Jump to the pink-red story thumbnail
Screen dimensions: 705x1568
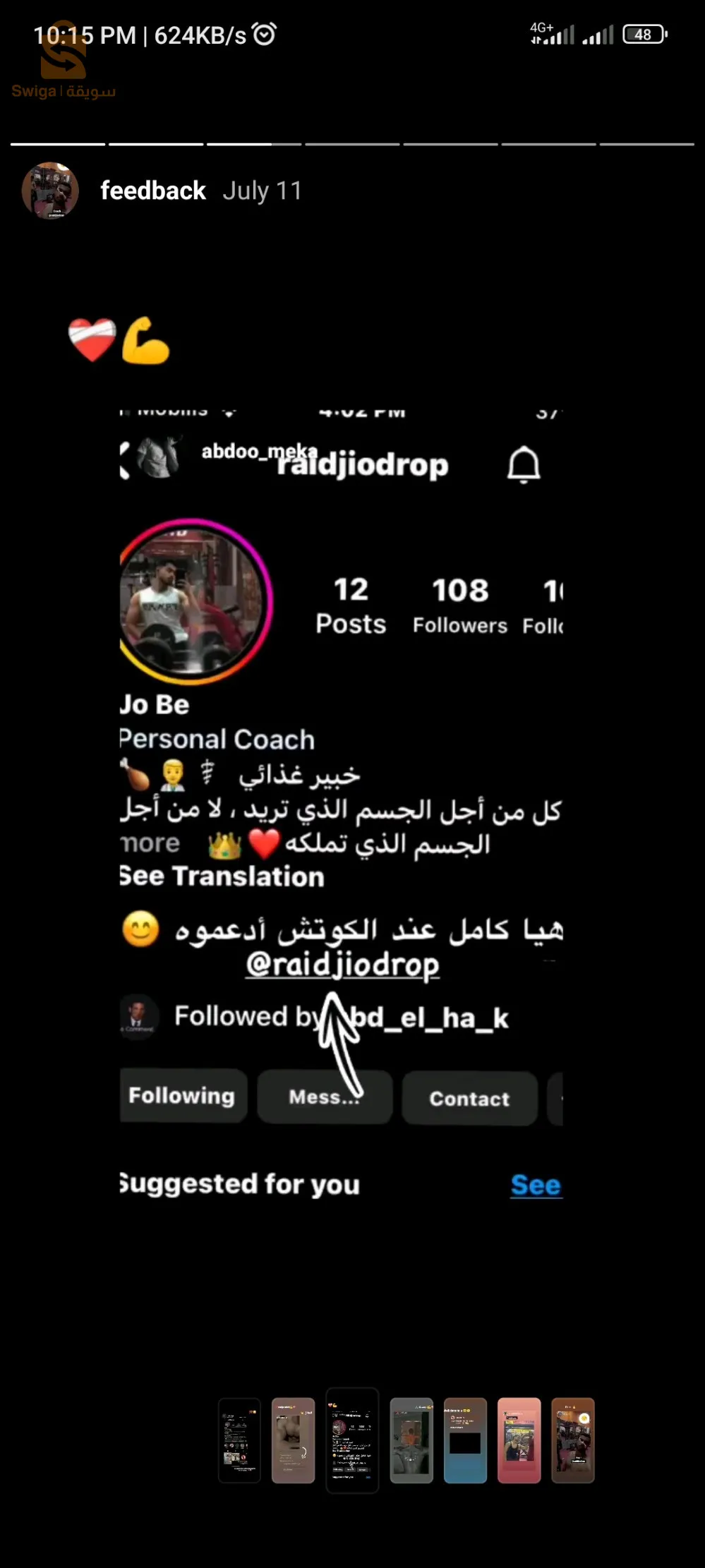click(519, 1440)
